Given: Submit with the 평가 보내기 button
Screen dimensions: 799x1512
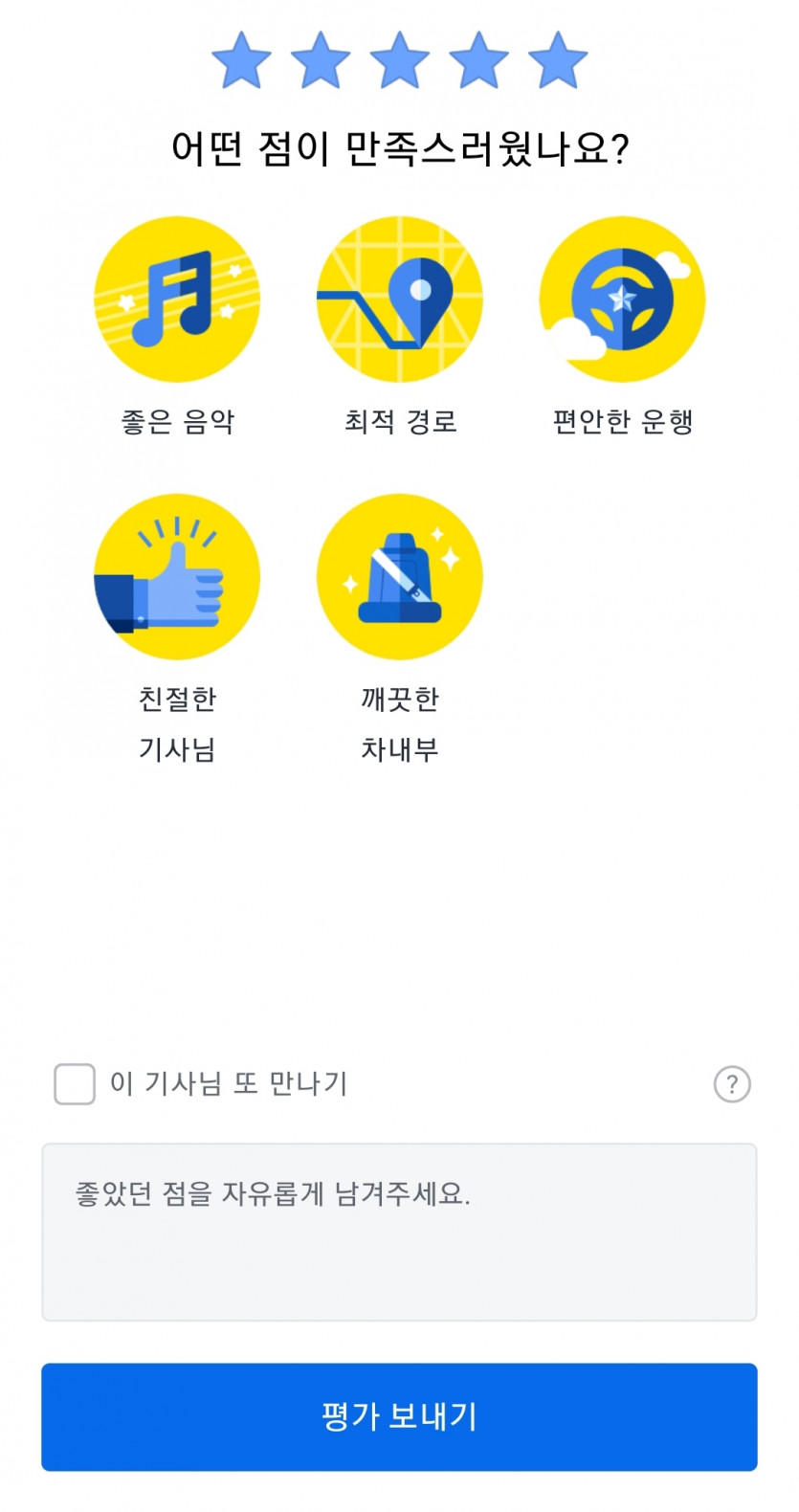Looking at the screenshot, I should 399,1416.
